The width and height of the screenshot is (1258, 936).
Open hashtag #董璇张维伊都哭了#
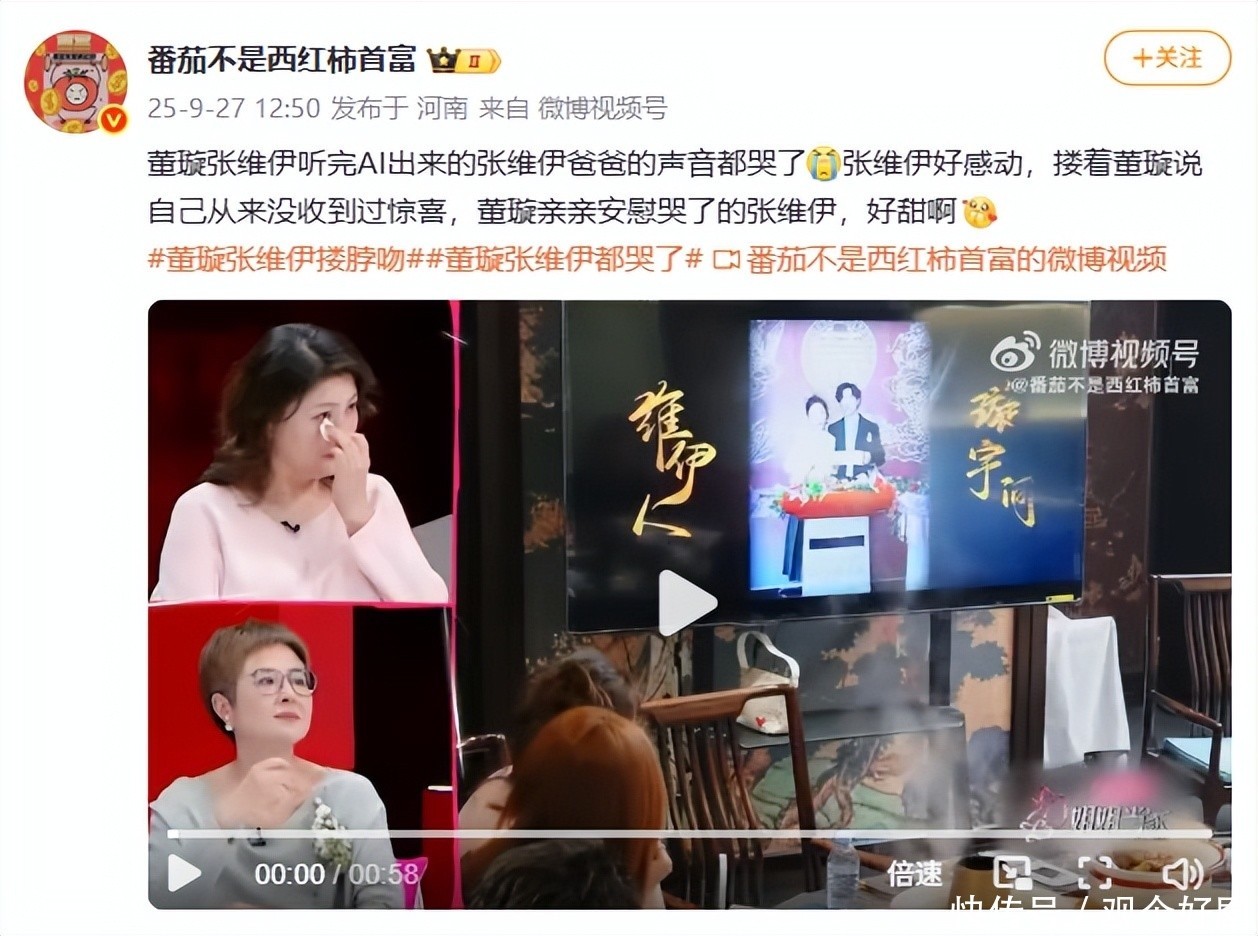pyautogui.click(x=566, y=259)
